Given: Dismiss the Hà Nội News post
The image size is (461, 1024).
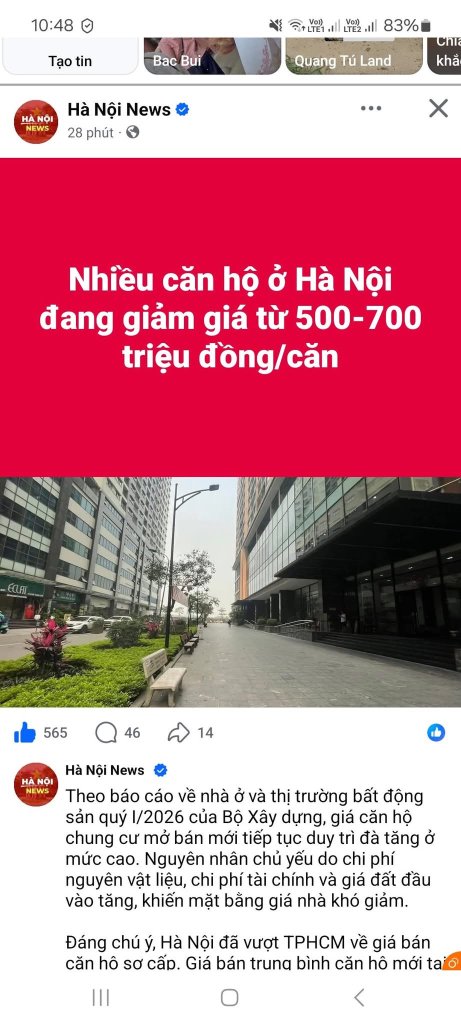Looking at the screenshot, I should point(438,108).
